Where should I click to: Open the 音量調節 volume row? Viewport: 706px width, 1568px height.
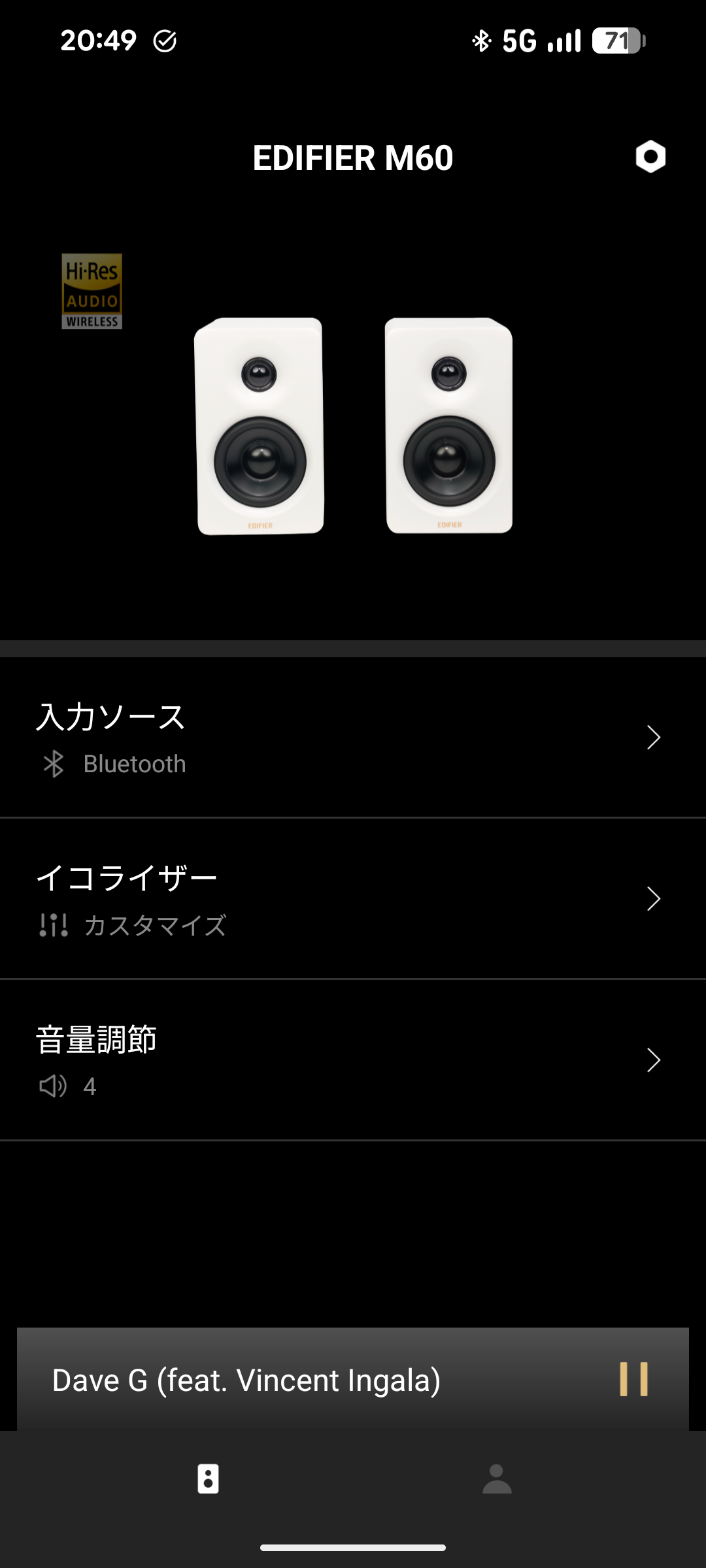pos(353,1060)
